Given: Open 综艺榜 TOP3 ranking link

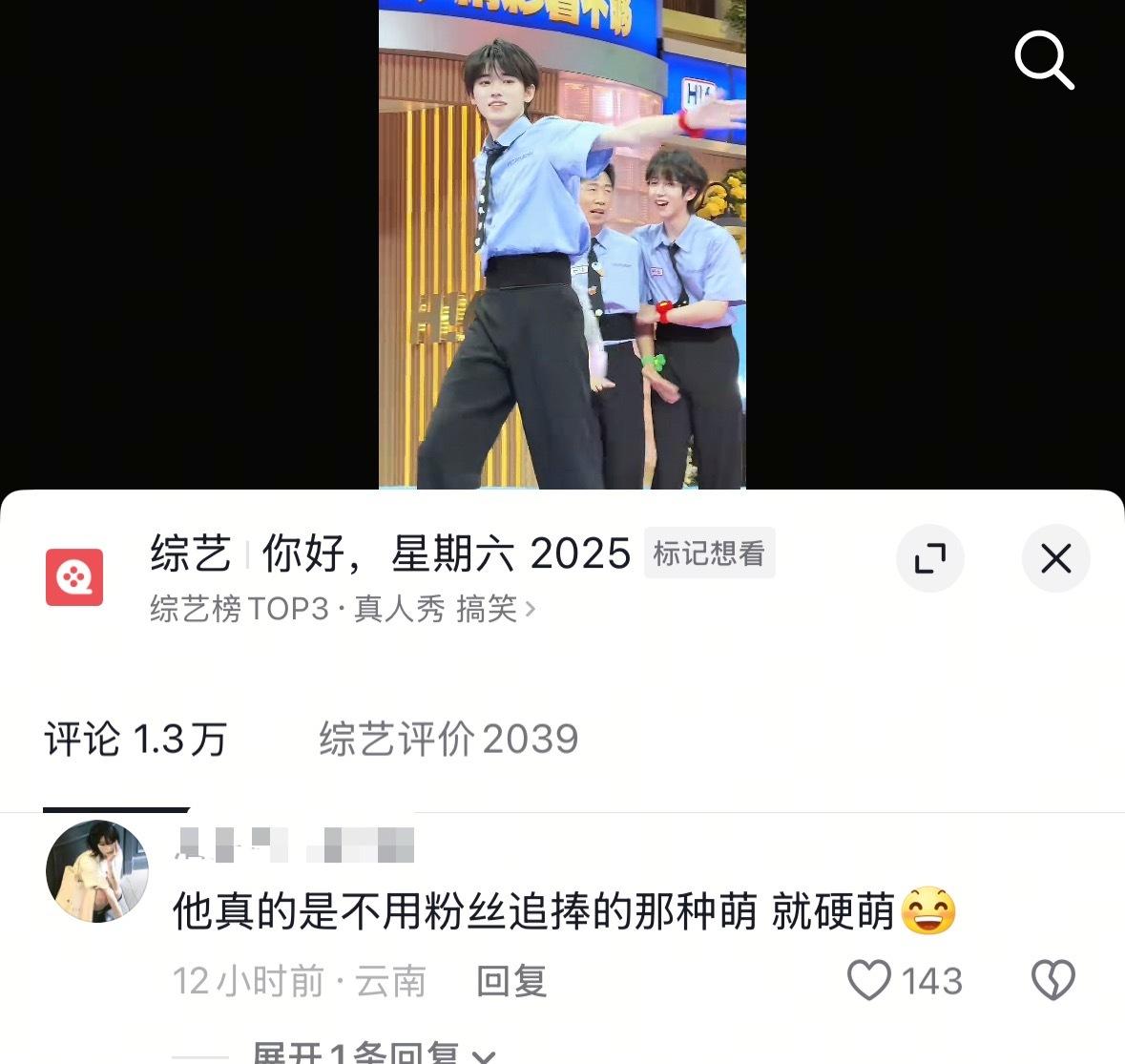Looking at the screenshot, I should 343,609.
